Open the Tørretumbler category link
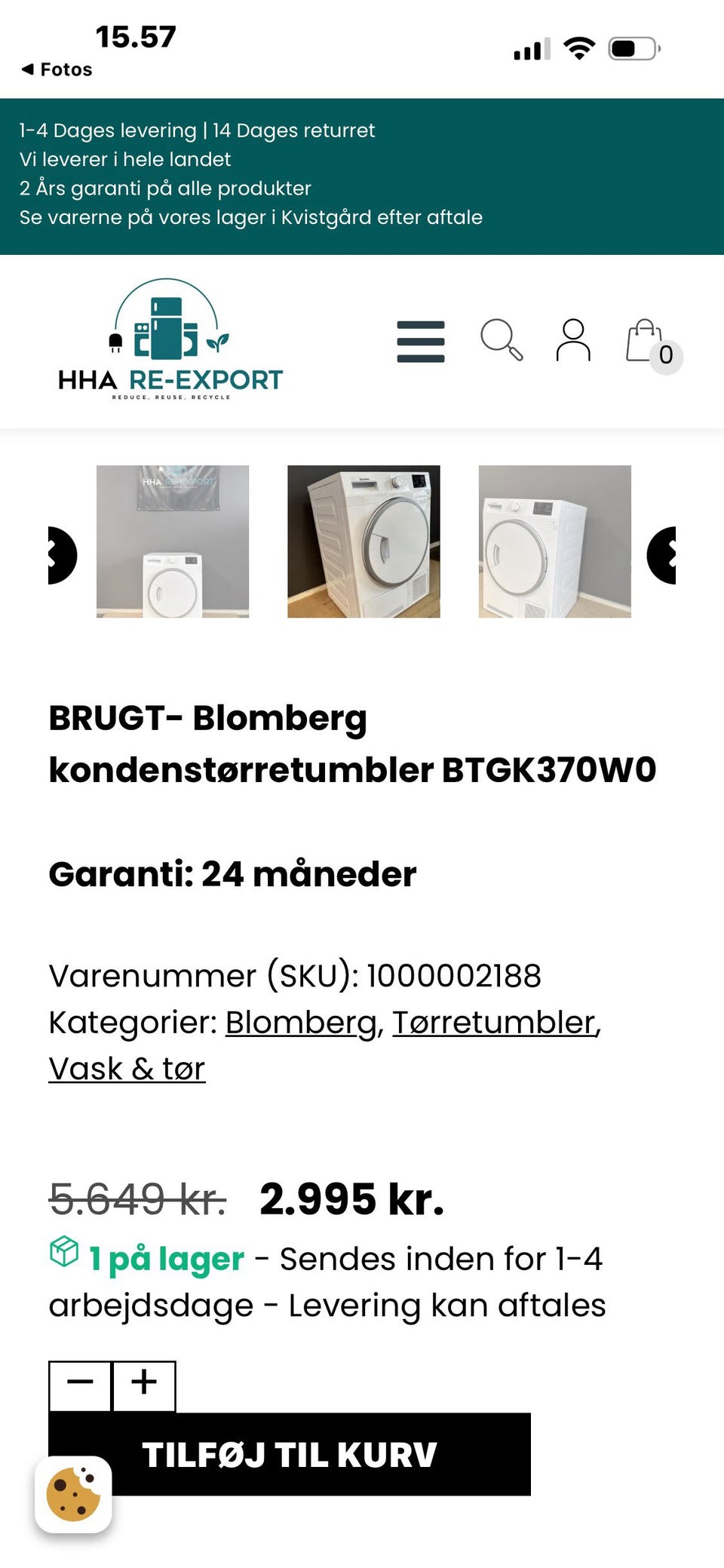The width and height of the screenshot is (724, 1568). point(494,1023)
